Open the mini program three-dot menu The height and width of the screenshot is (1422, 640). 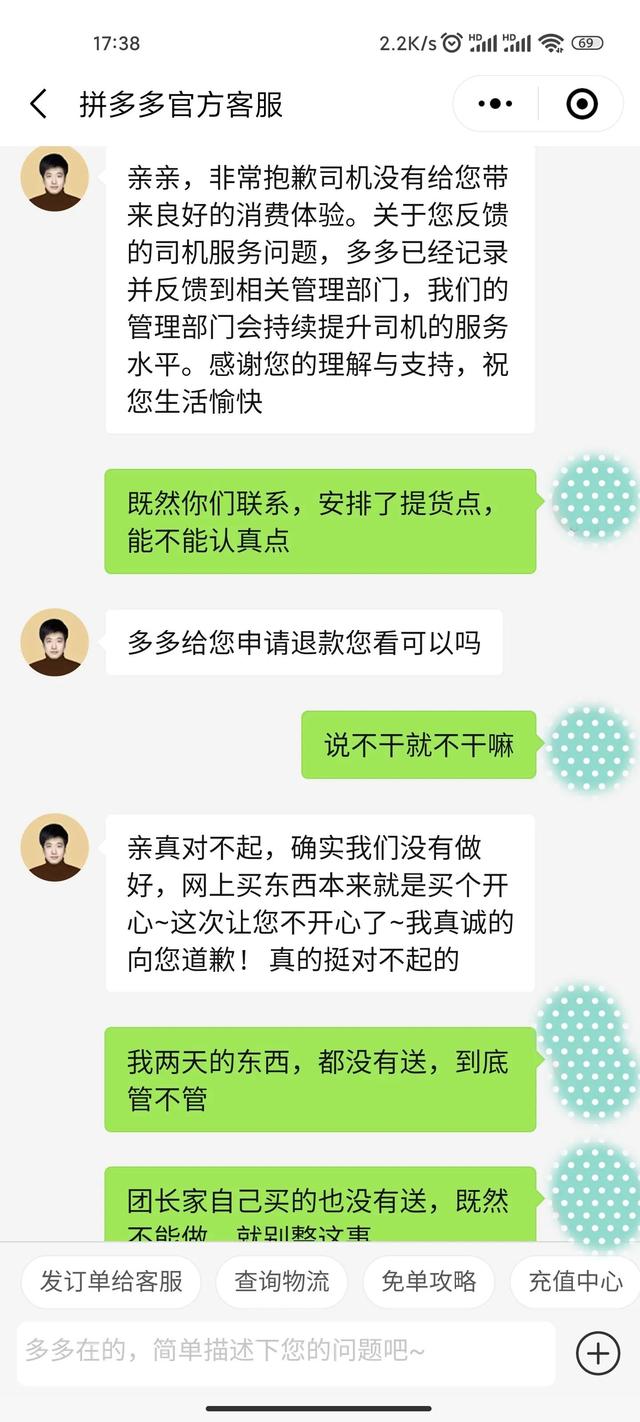(x=496, y=104)
